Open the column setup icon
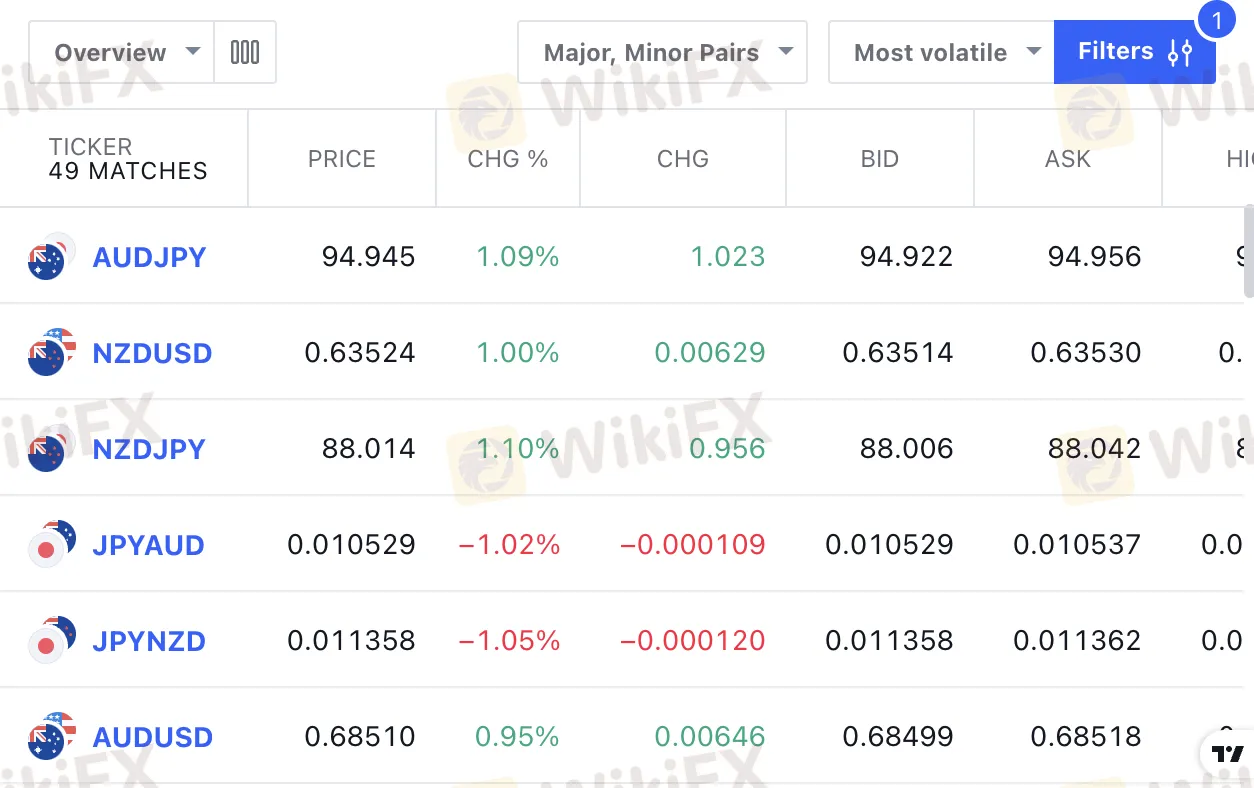The height and width of the screenshot is (788, 1254). pos(245,53)
